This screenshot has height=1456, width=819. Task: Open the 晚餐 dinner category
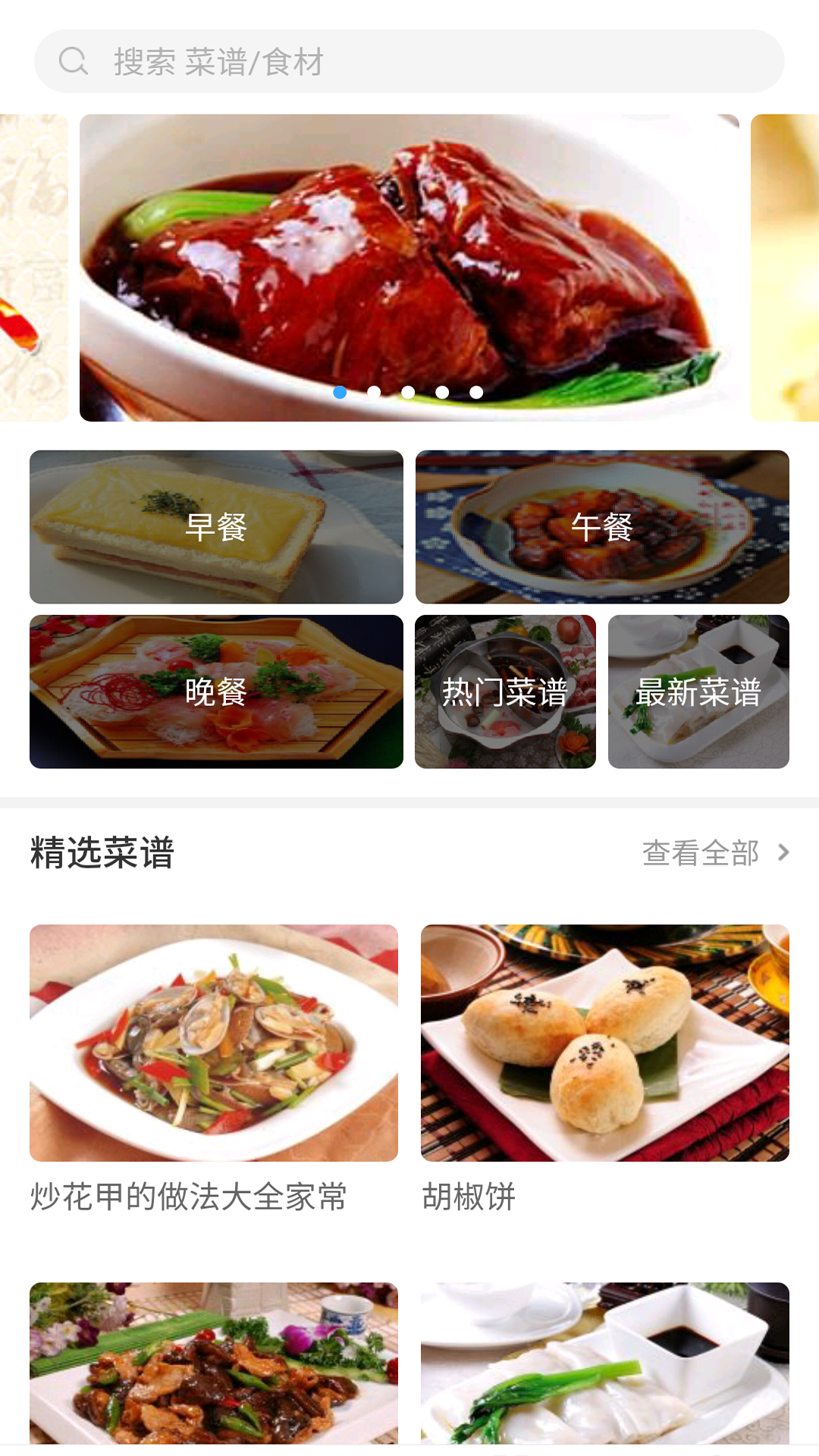(215, 692)
